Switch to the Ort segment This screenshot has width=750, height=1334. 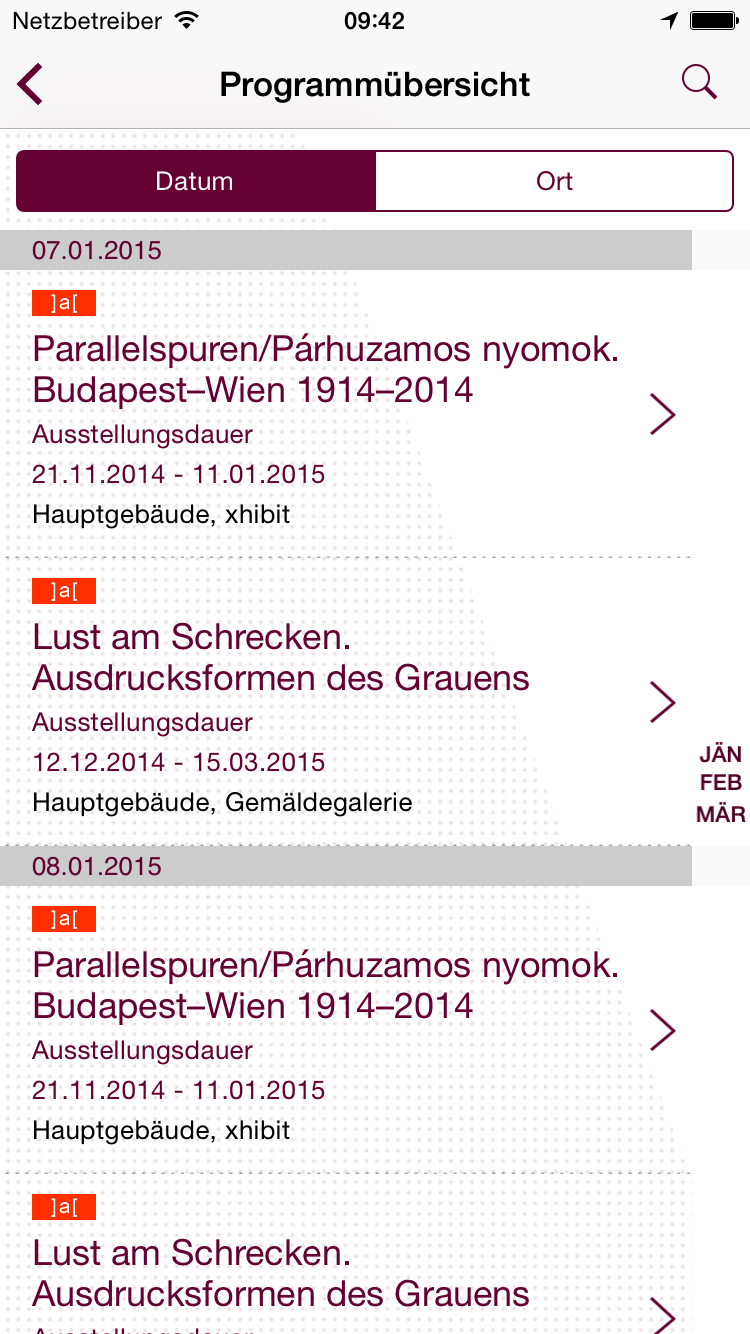point(554,181)
